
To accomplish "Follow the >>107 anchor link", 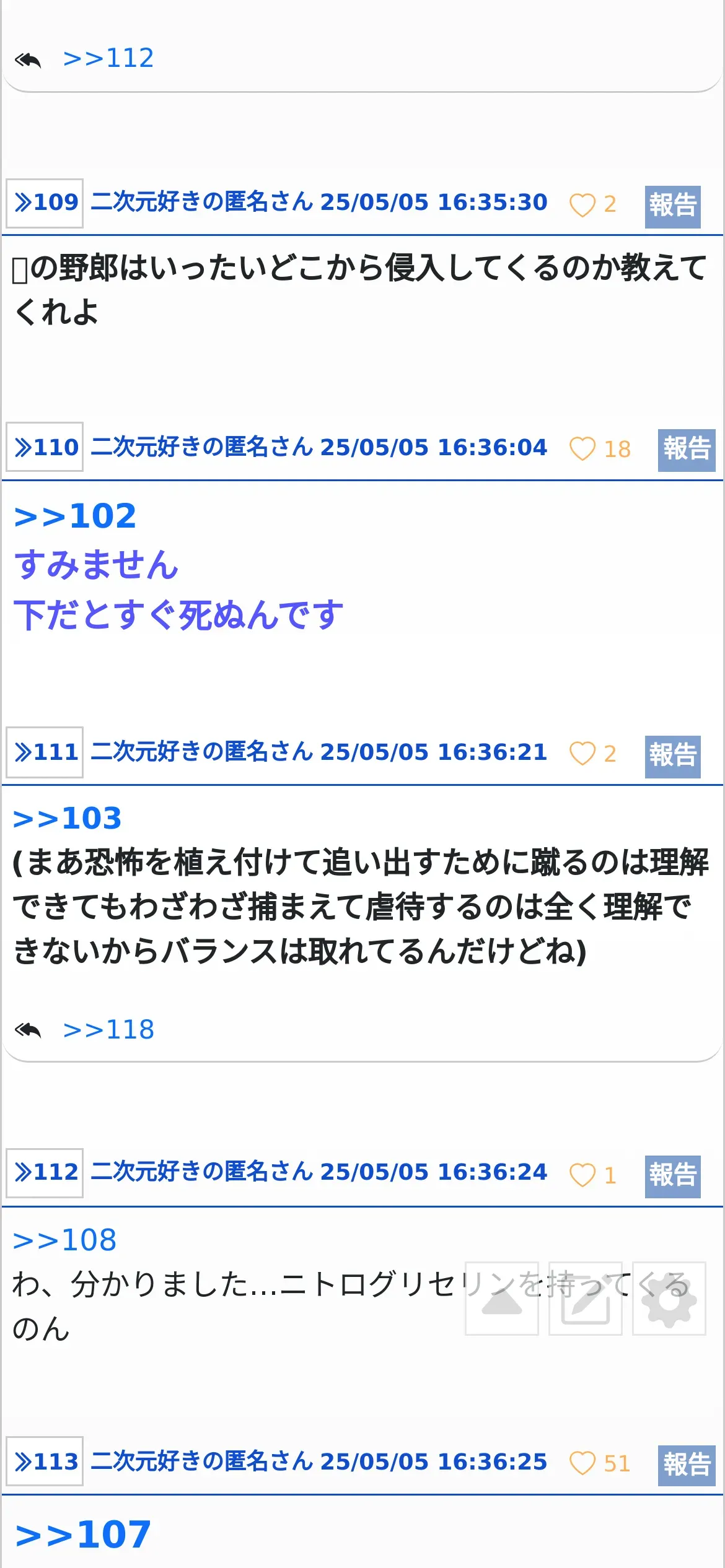I will (82, 1535).
